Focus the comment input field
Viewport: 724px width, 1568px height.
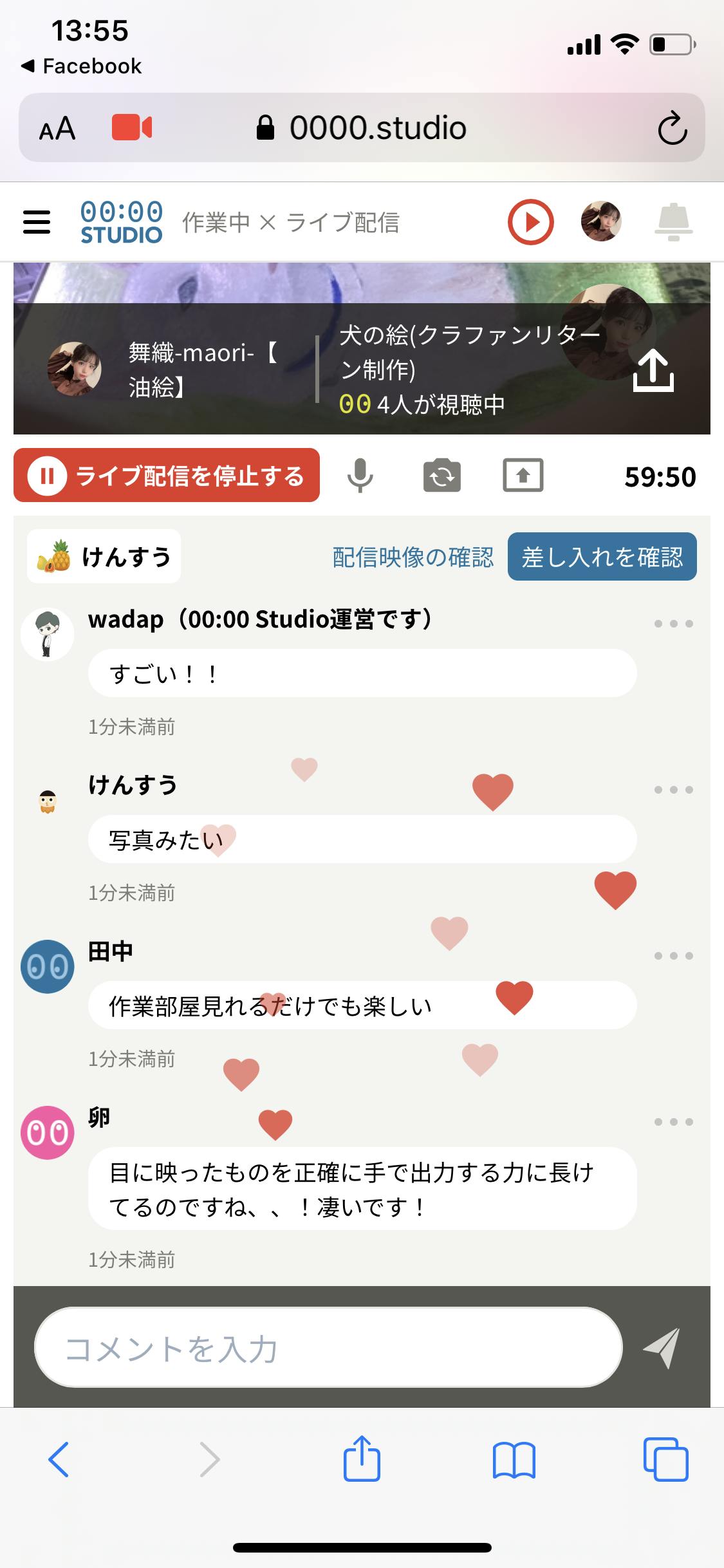coord(328,1347)
